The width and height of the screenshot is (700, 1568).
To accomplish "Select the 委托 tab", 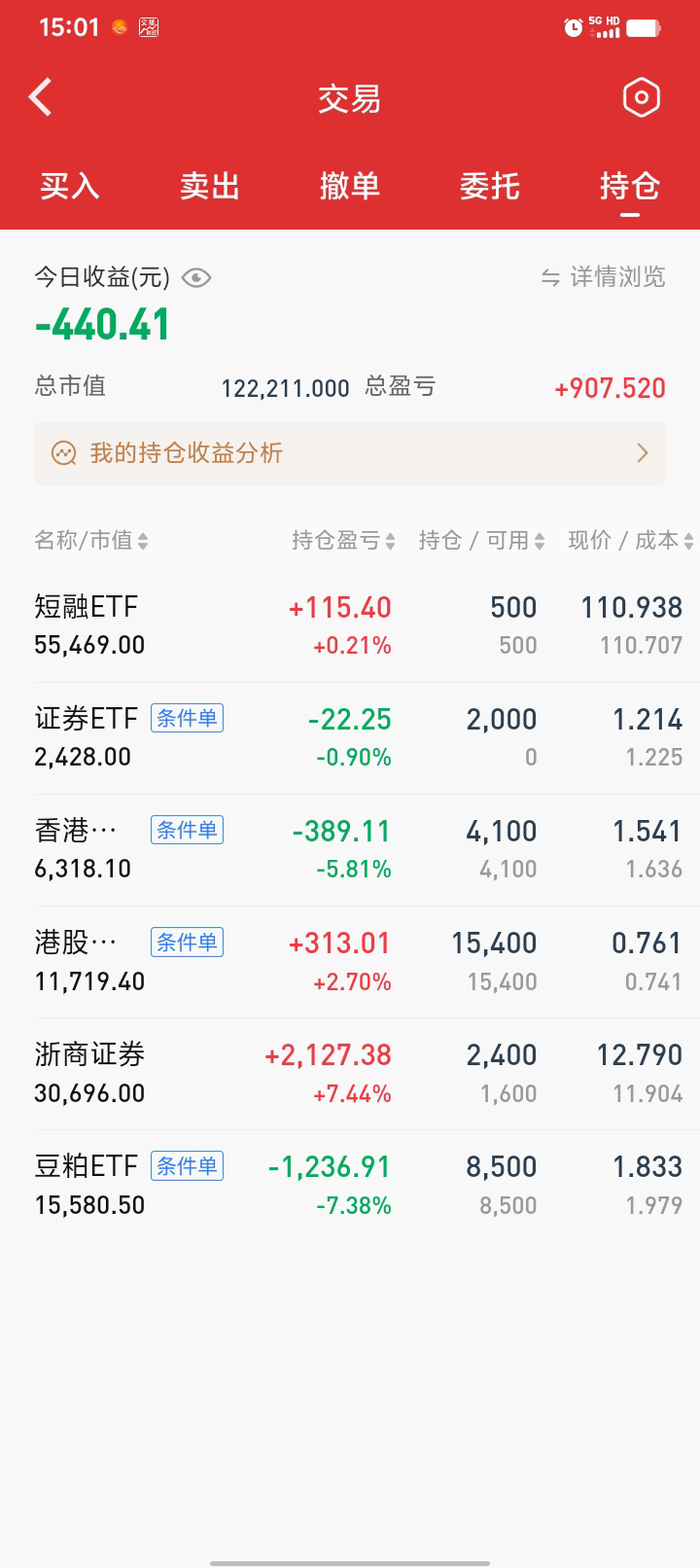I will pos(490,186).
